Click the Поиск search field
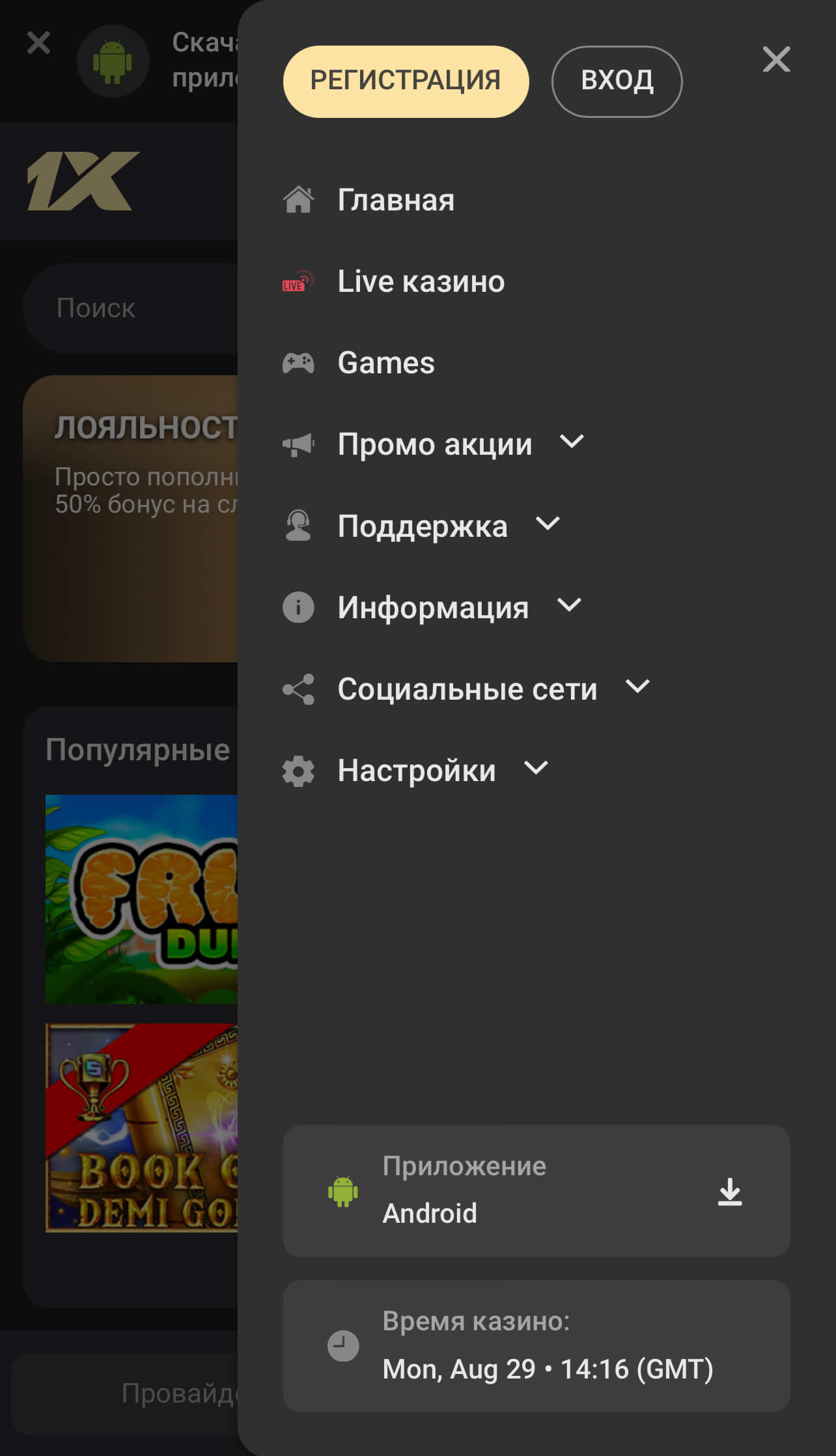This screenshot has height=1456, width=836. [x=130, y=307]
